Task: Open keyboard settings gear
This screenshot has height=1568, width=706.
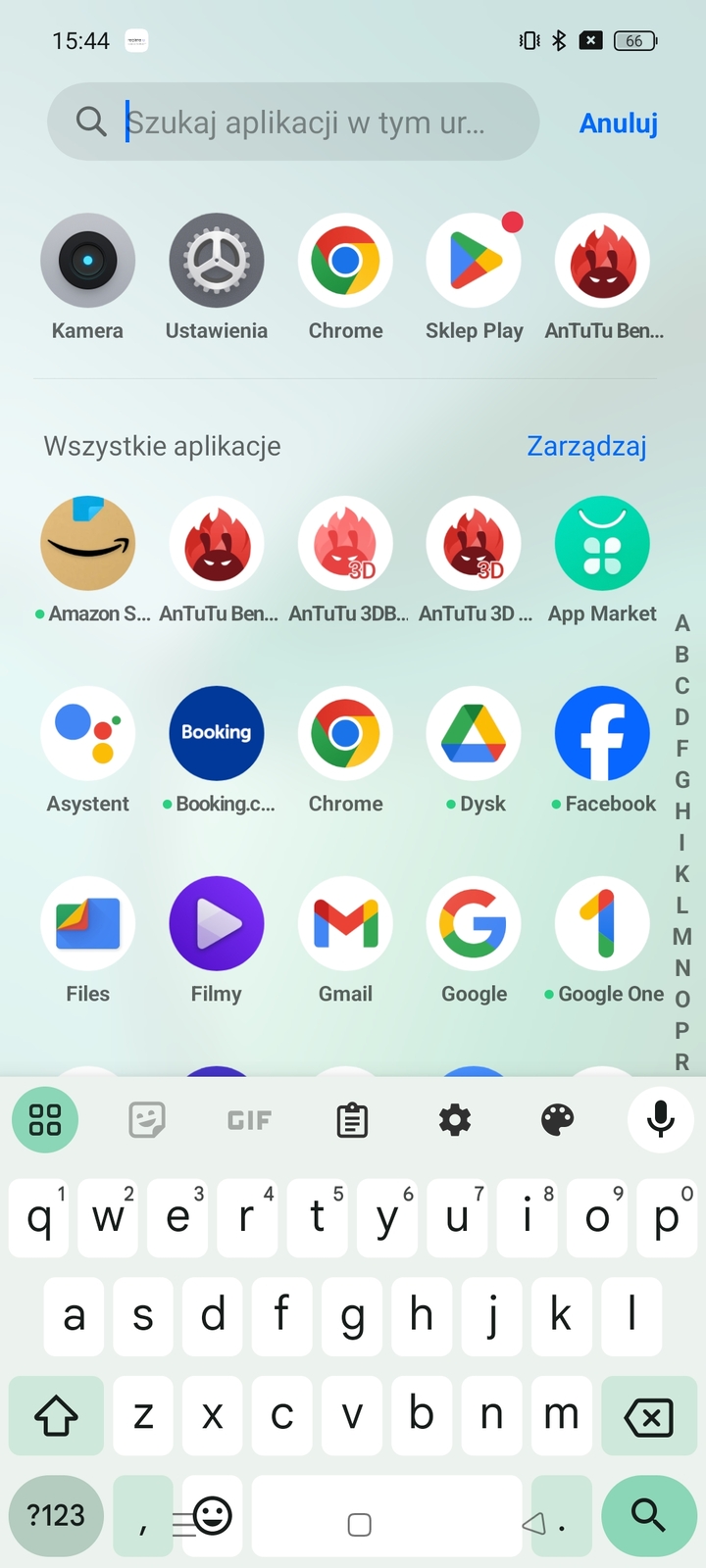Action: point(454,1119)
